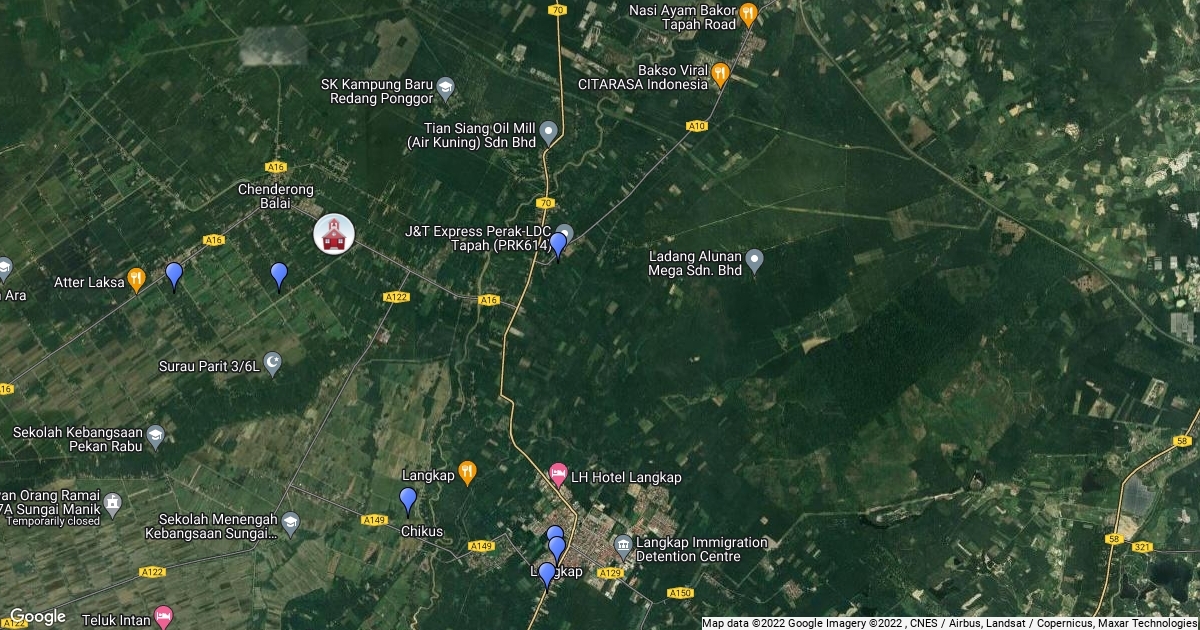Tap the red school marker near Chenderong Balai
1200x630 pixels.
coord(333,234)
